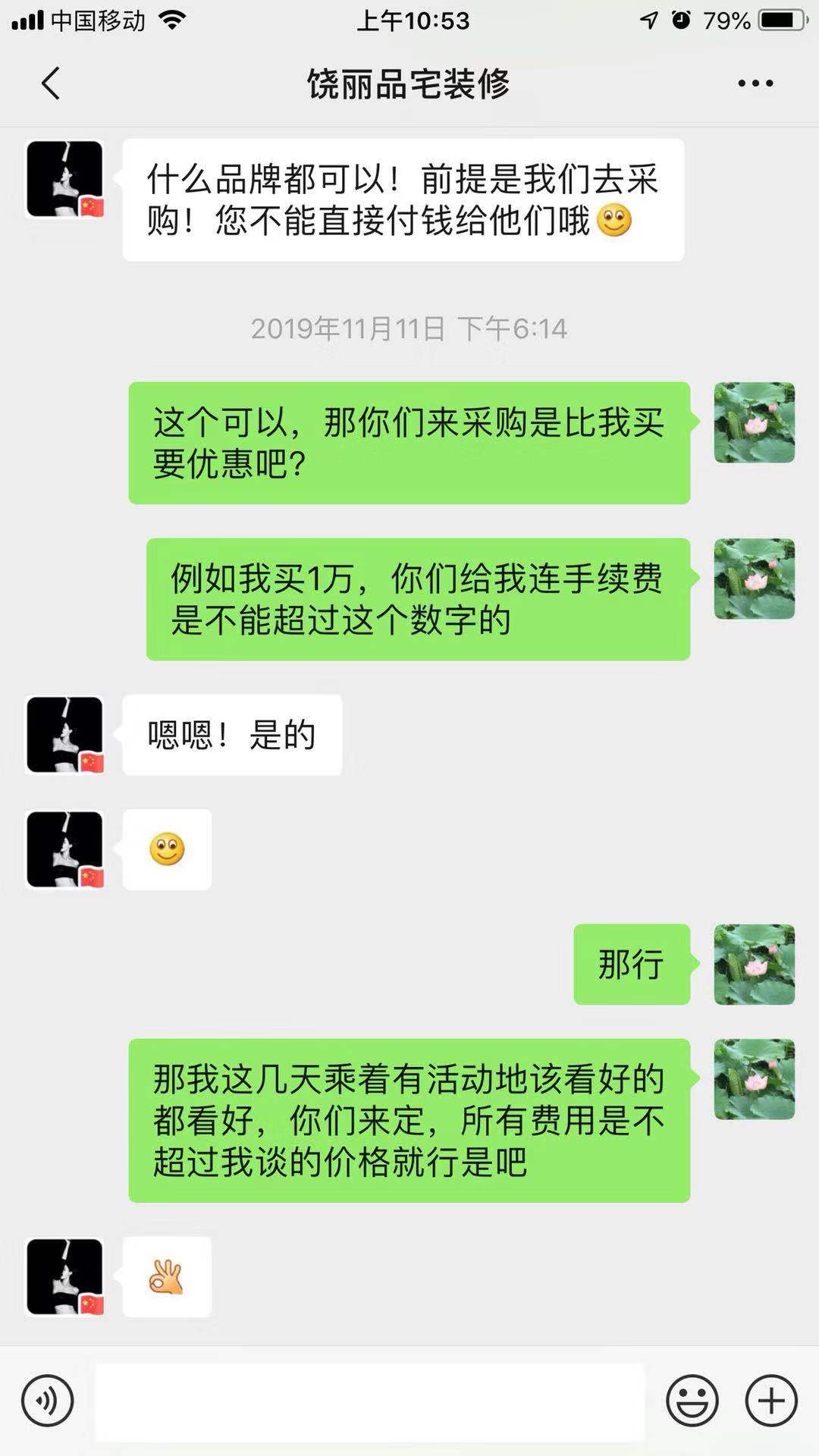Tap the message text field
Screen dimensions: 819x1456
pyautogui.click(x=369, y=1402)
